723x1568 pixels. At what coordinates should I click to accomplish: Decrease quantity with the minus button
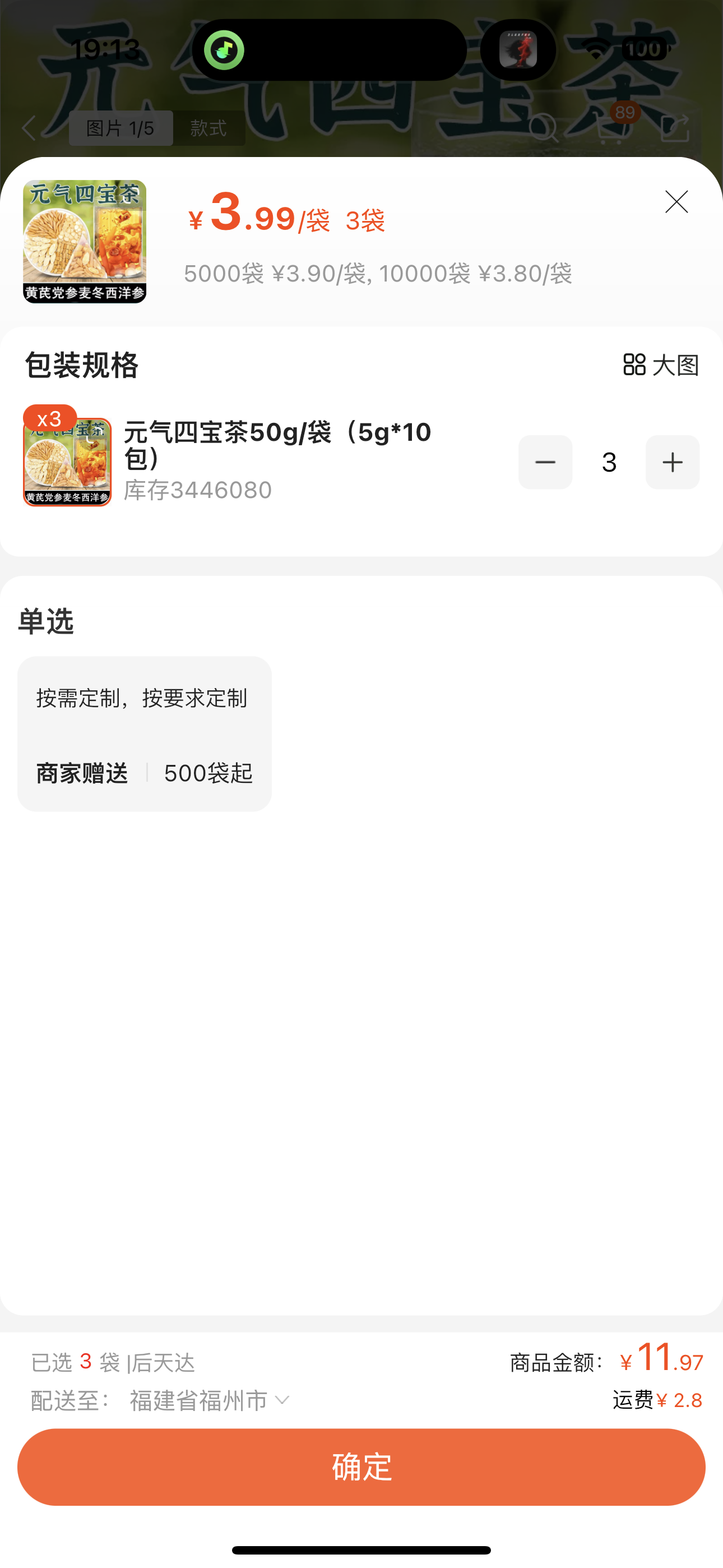[x=545, y=462]
